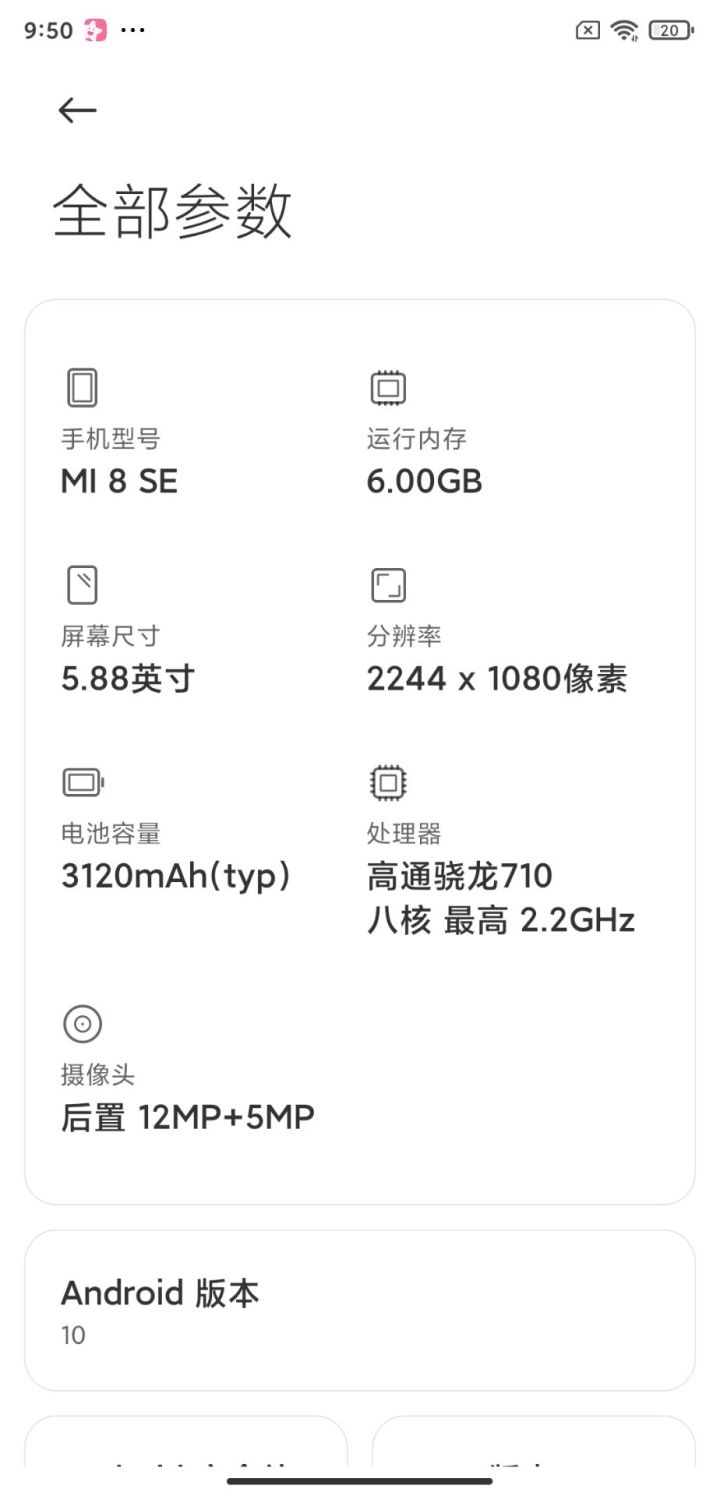Tap the phone model icon above 手机型号

81,388
